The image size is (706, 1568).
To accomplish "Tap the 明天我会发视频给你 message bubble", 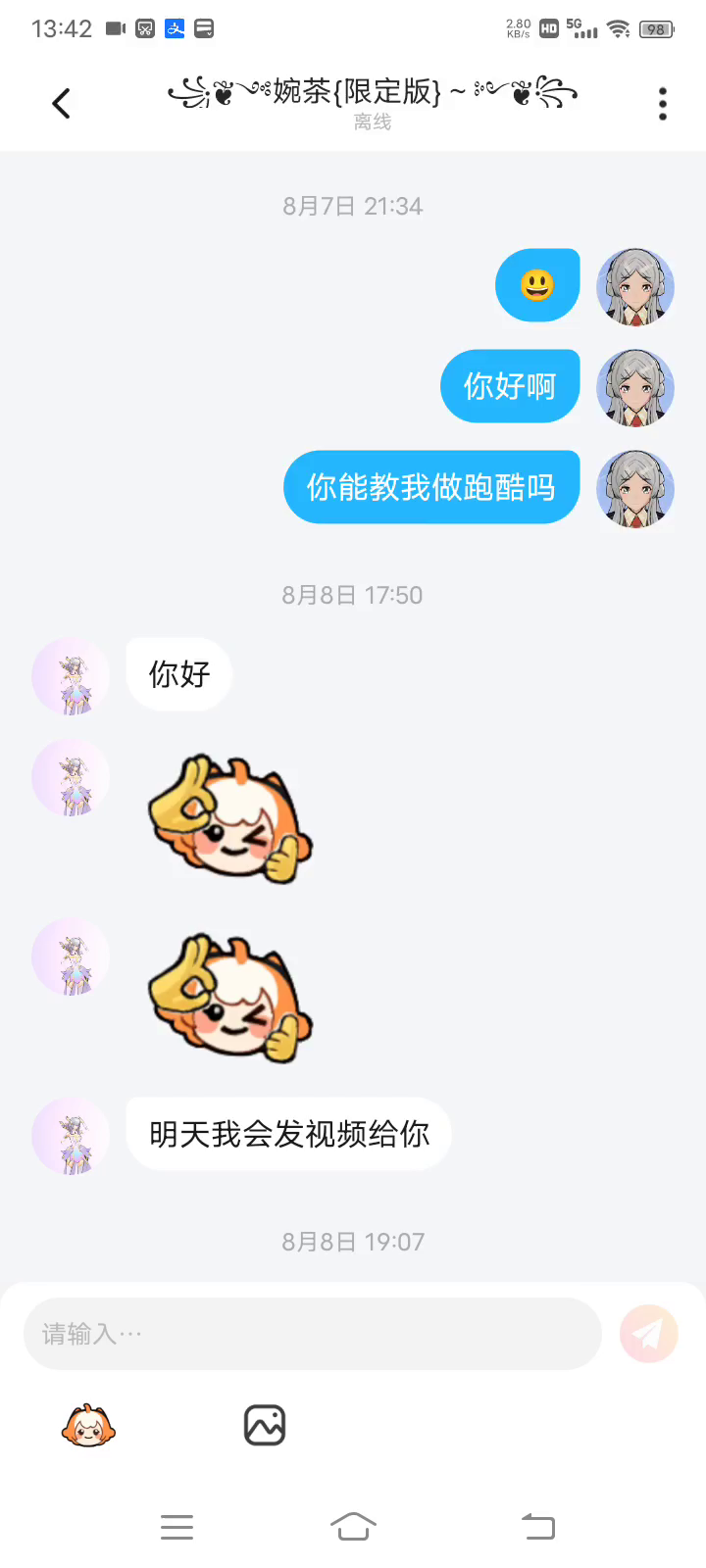I will pos(288,1134).
